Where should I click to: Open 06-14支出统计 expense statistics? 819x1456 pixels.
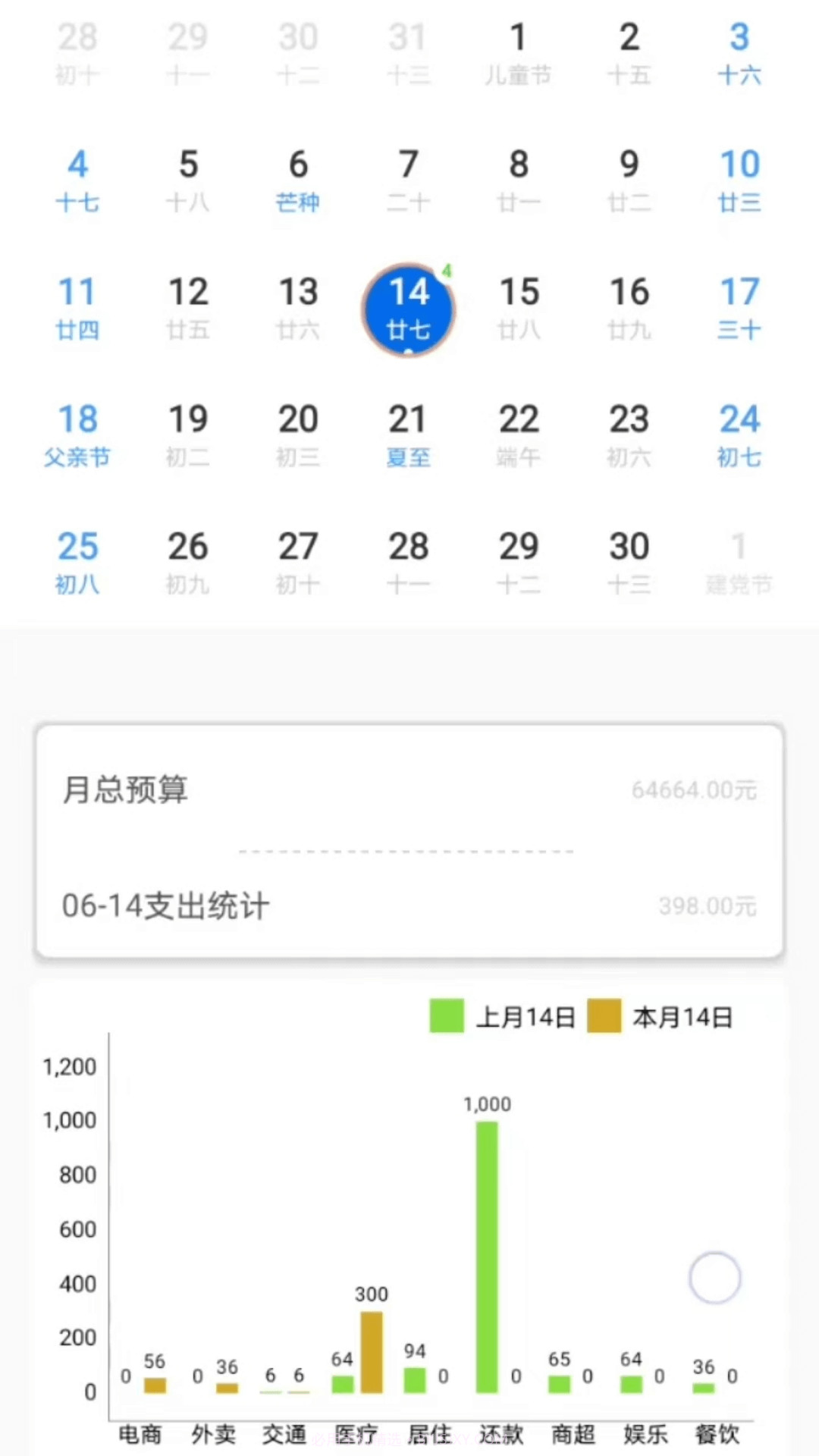pos(167,905)
